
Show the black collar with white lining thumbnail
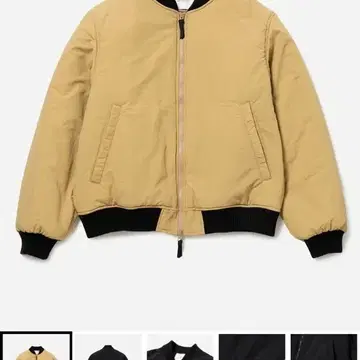[x=180, y=347]
